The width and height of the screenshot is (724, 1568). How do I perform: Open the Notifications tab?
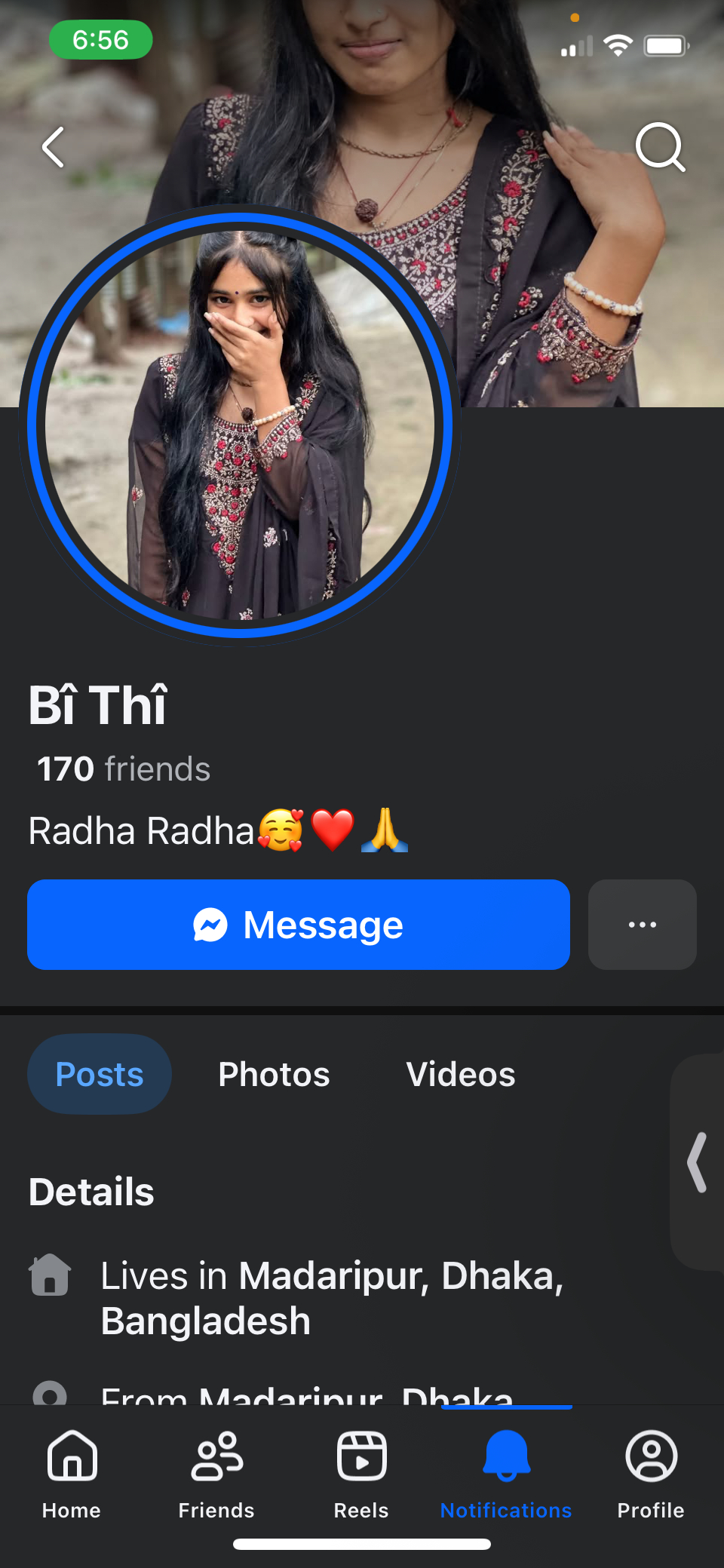tap(506, 1474)
